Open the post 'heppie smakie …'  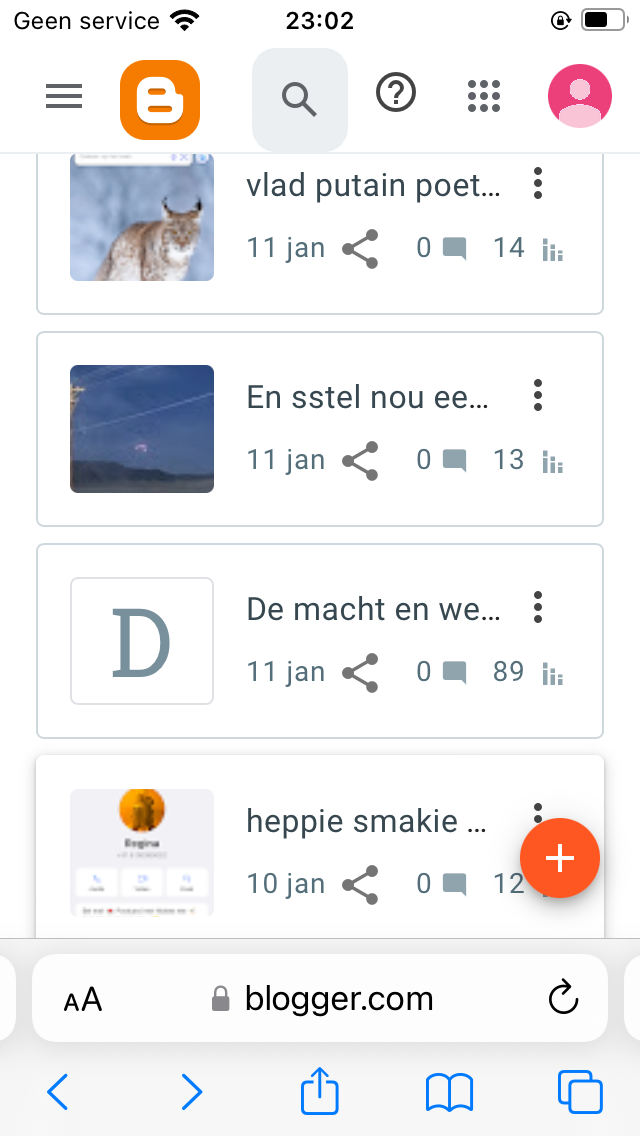tap(366, 821)
